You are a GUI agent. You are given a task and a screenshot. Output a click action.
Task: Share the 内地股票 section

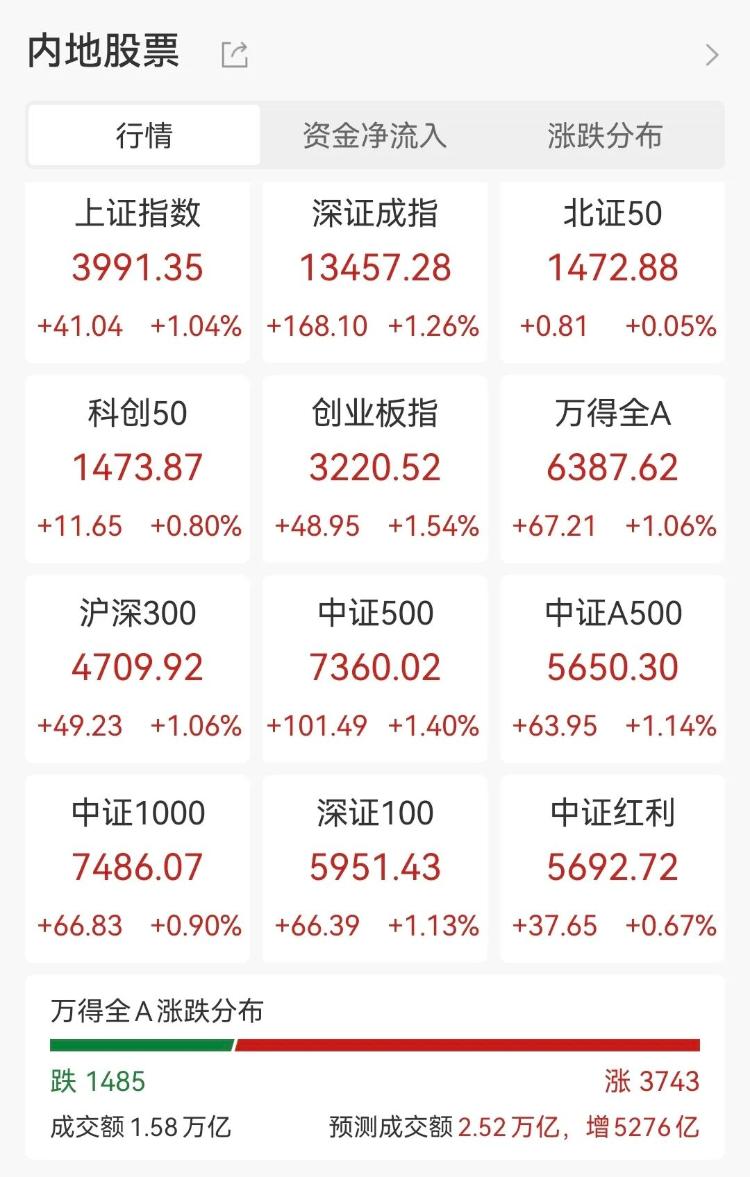pyautogui.click(x=234, y=54)
